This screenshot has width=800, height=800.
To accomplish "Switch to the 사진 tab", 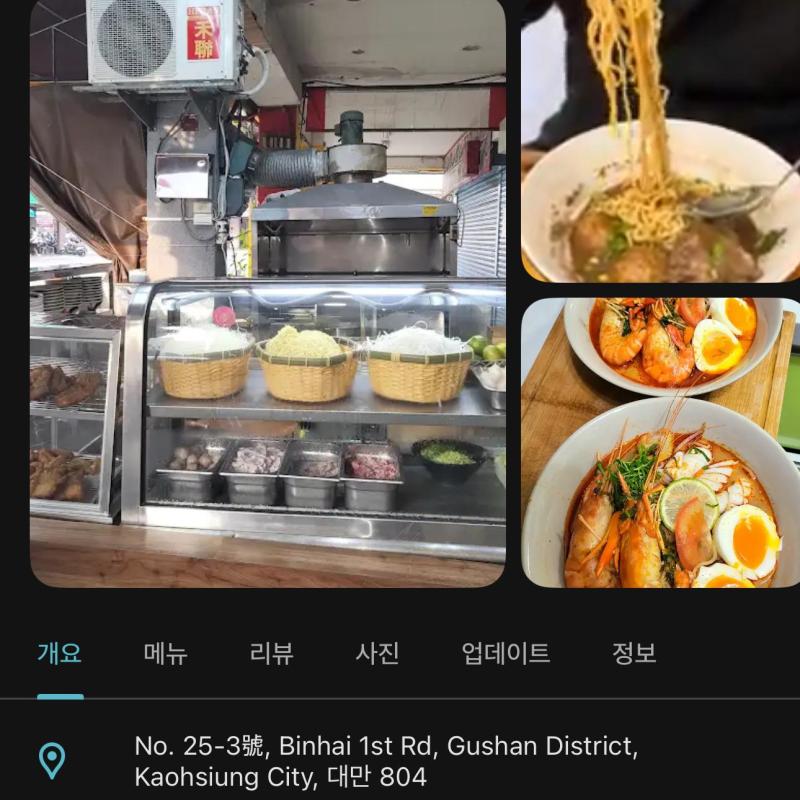I will (x=377, y=654).
